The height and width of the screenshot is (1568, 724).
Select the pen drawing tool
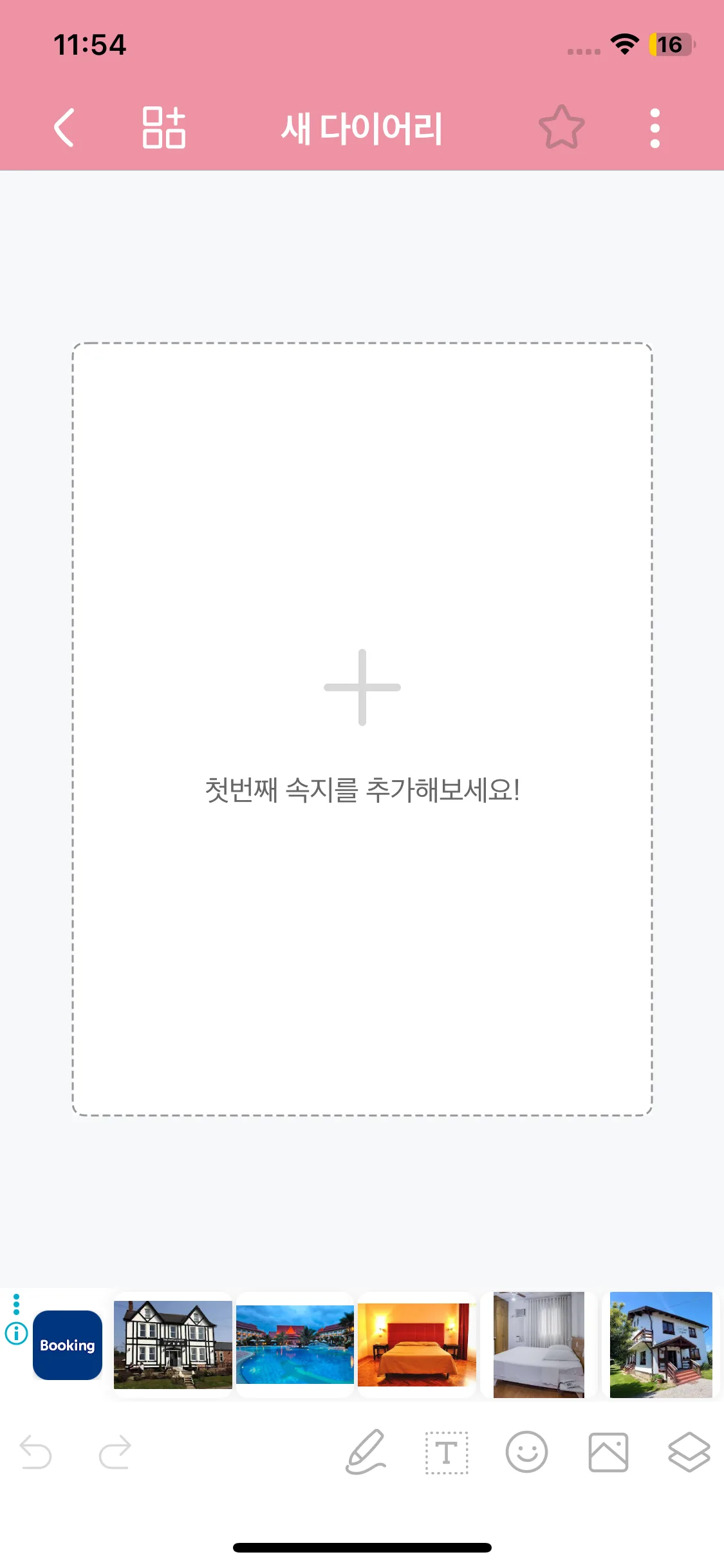tap(366, 1452)
